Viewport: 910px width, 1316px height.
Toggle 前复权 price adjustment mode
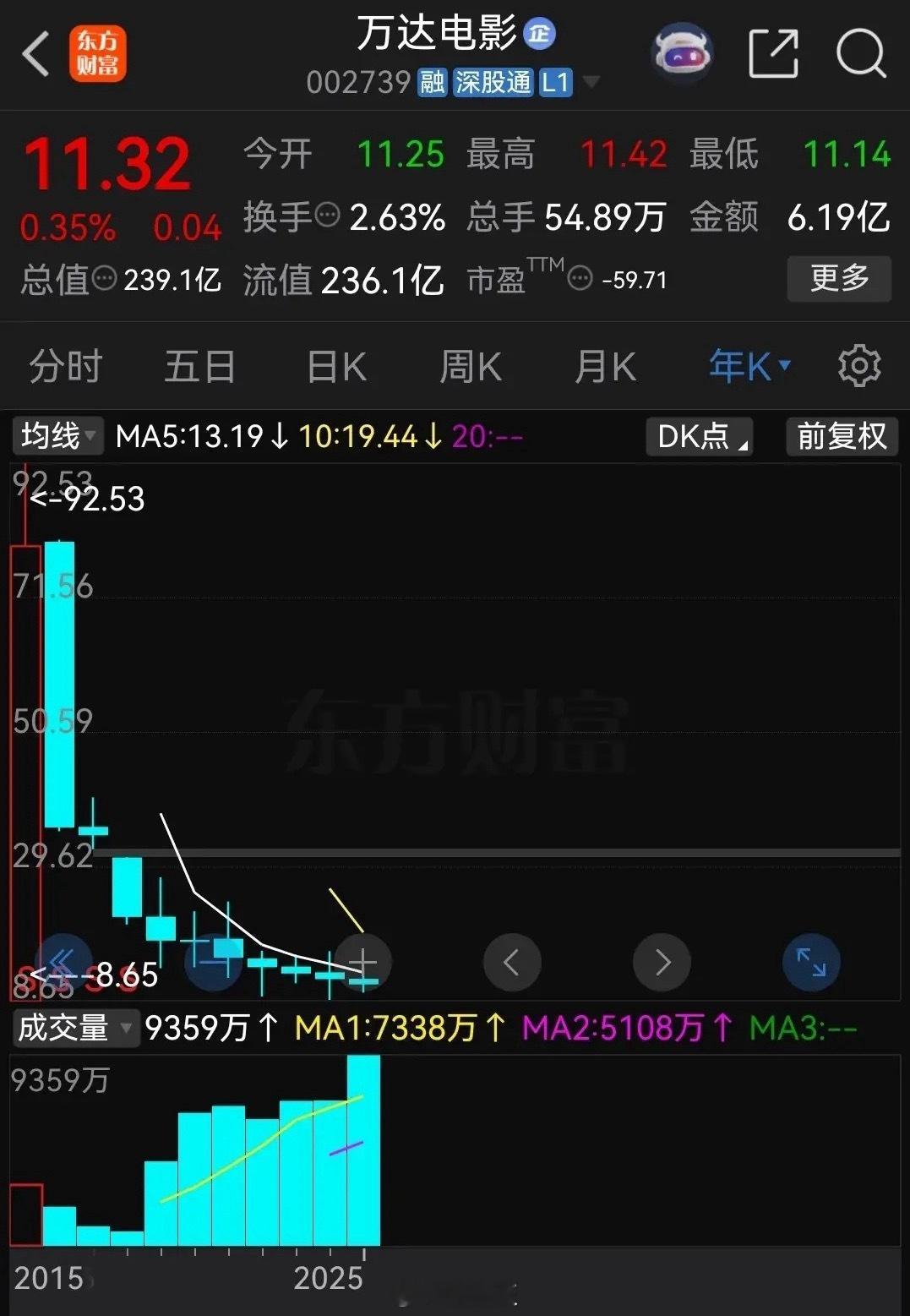tap(840, 438)
